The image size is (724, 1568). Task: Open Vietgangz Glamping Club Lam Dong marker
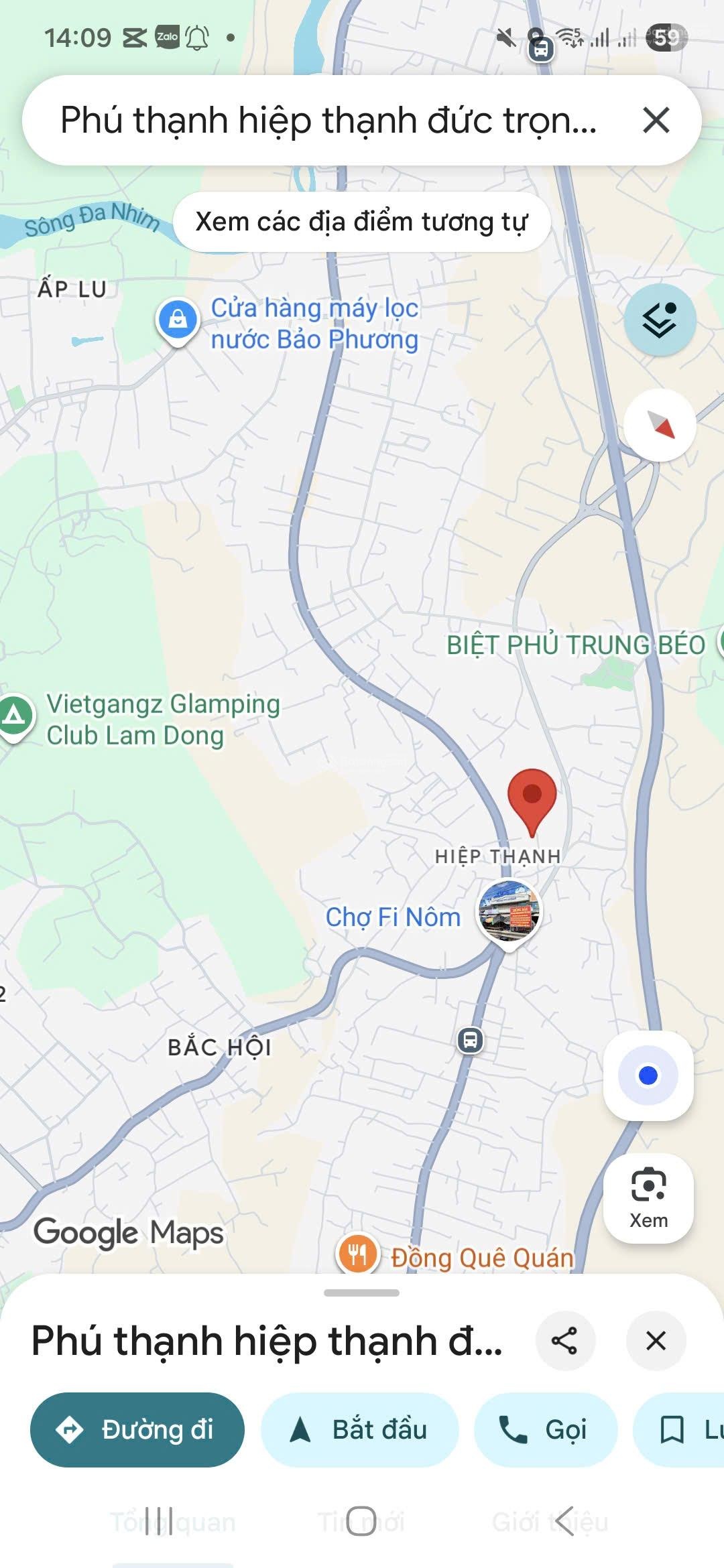(x=15, y=717)
